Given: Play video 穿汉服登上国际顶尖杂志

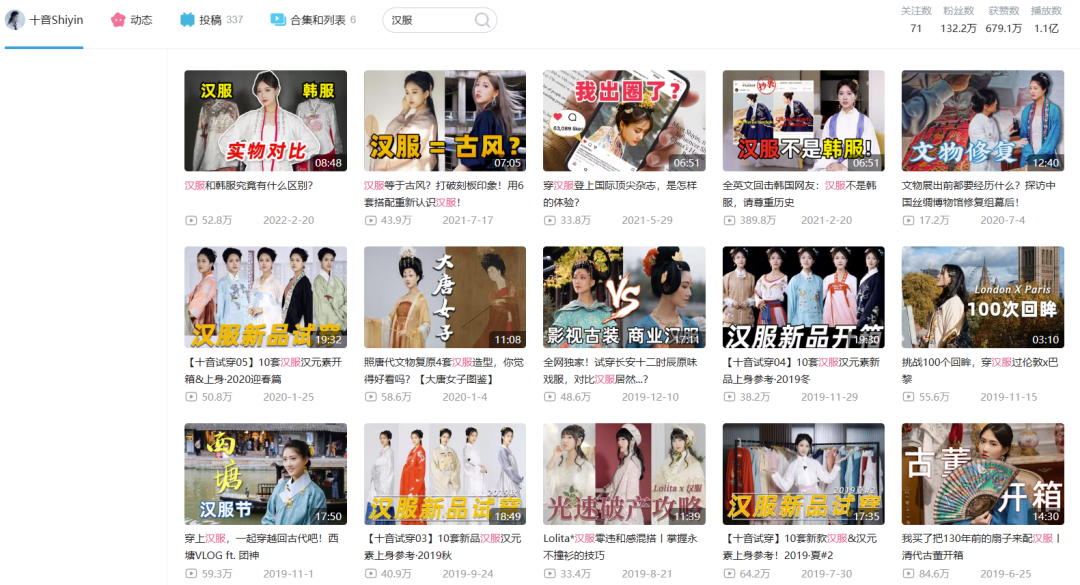Looking at the screenshot, I should [x=623, y=121].
